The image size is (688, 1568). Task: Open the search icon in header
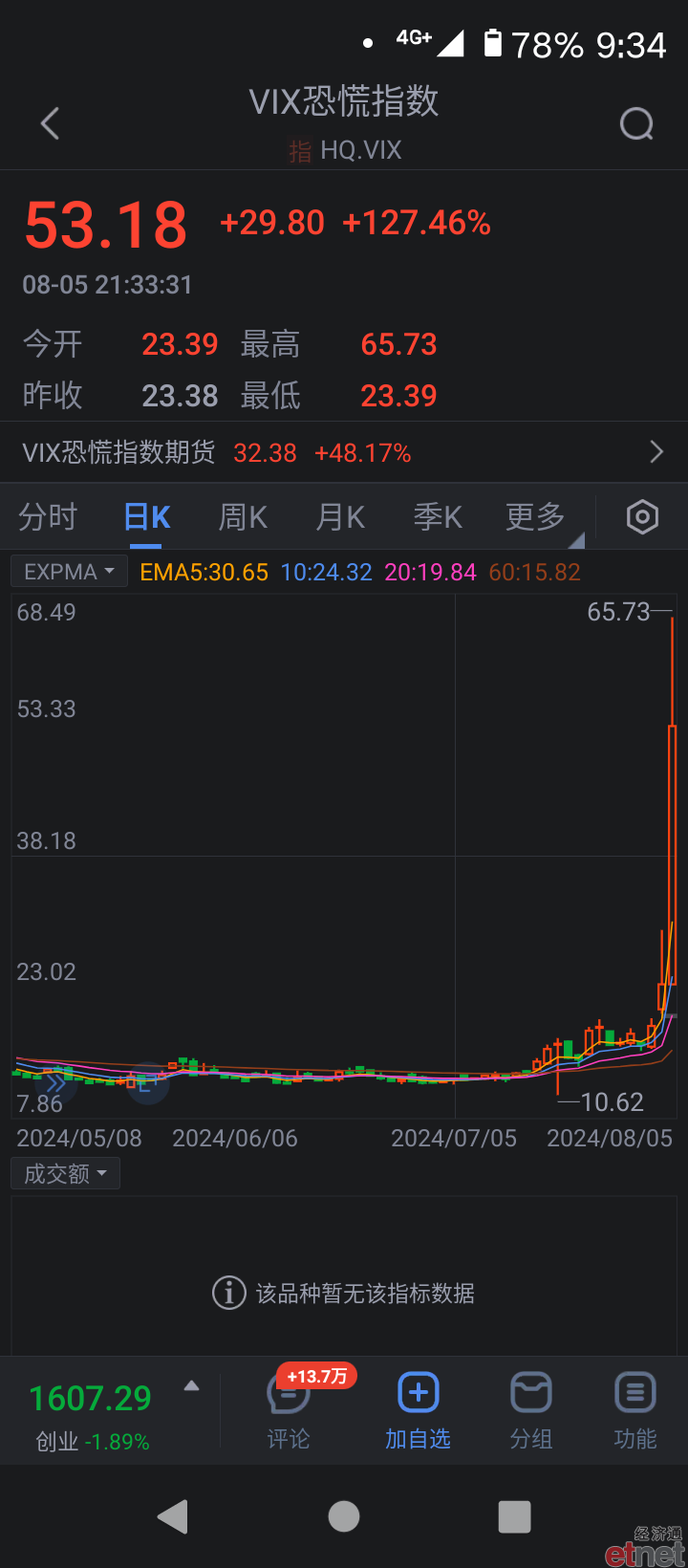click(636, 123)
